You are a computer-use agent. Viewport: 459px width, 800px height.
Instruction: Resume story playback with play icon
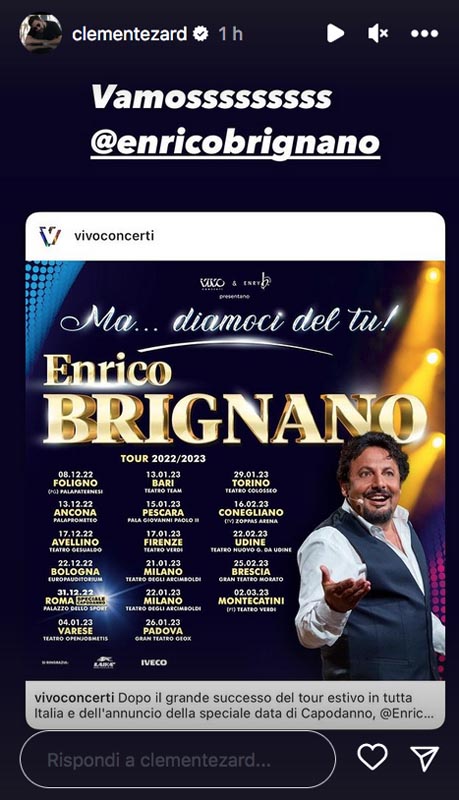click(x=335, y=33)
